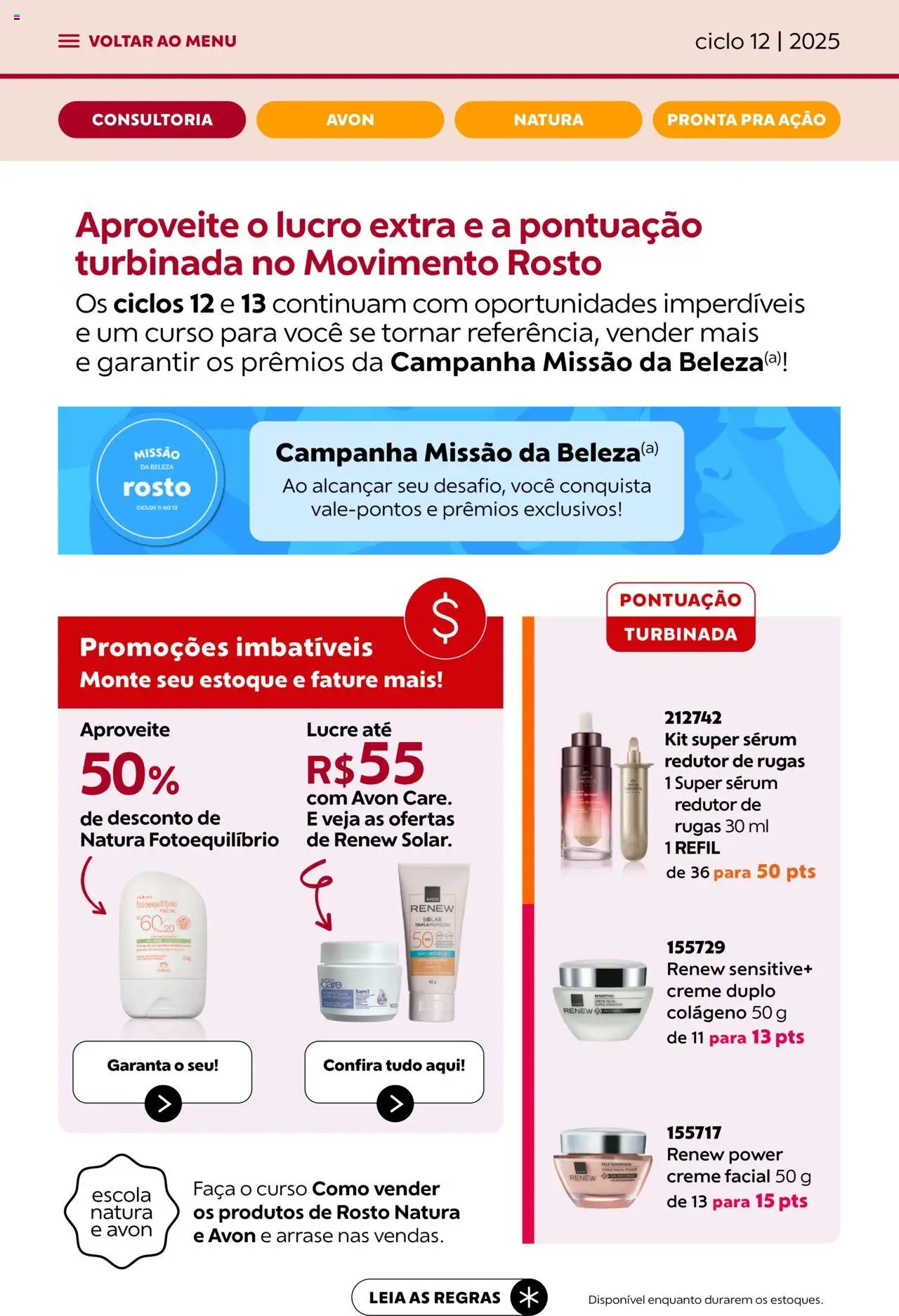Switch to the Natura tab
This screenshot has height=1316, width=899.
[548, 119]
